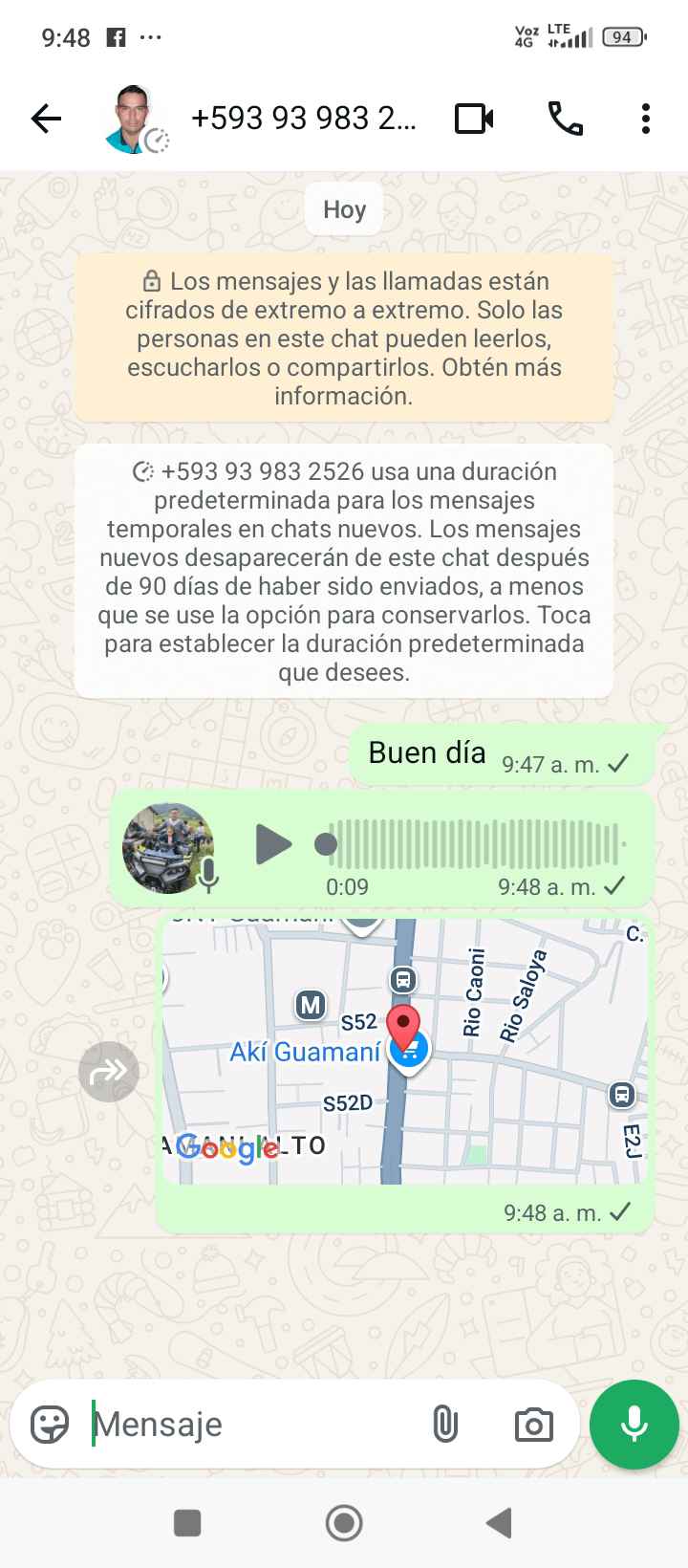Open the end-to-end encryption info banner
The width and height of the screenshot is (688, 1568).
point(344,338)
